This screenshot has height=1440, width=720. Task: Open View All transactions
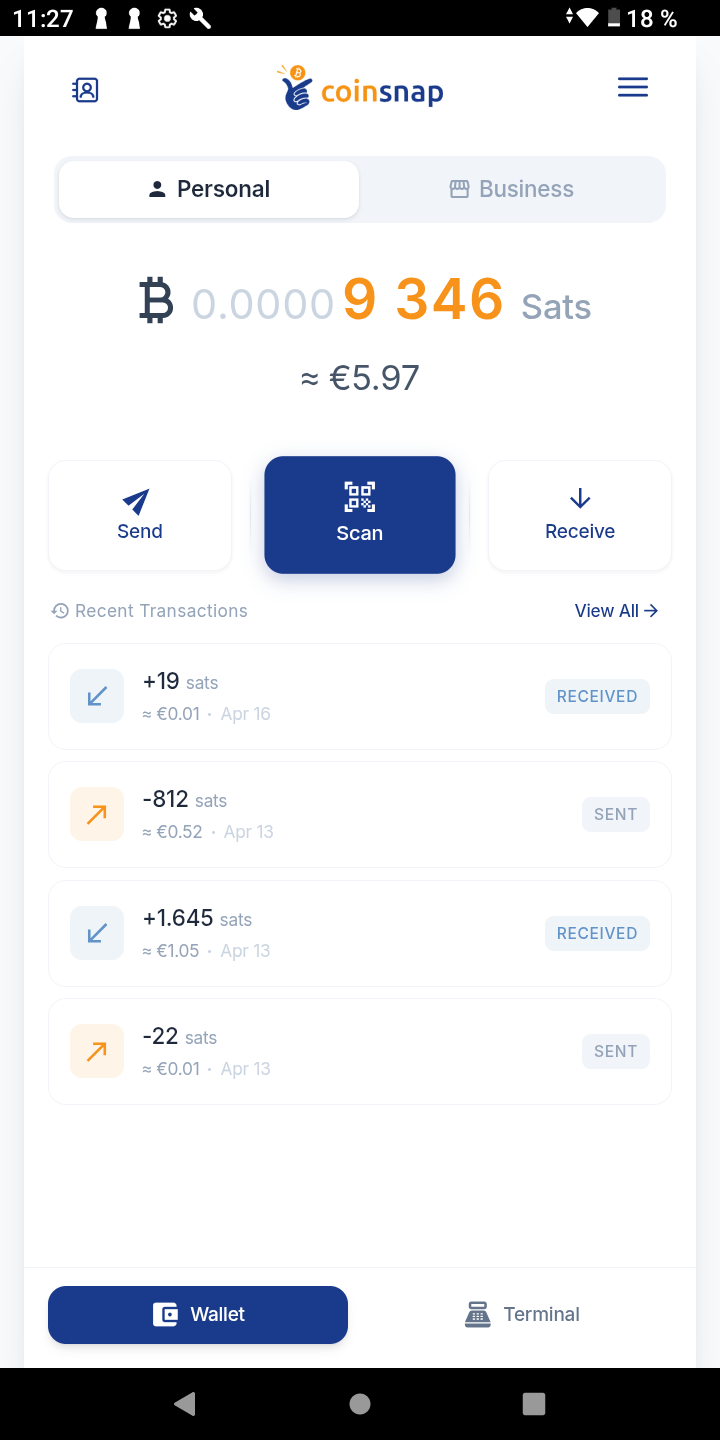(616, 610)
